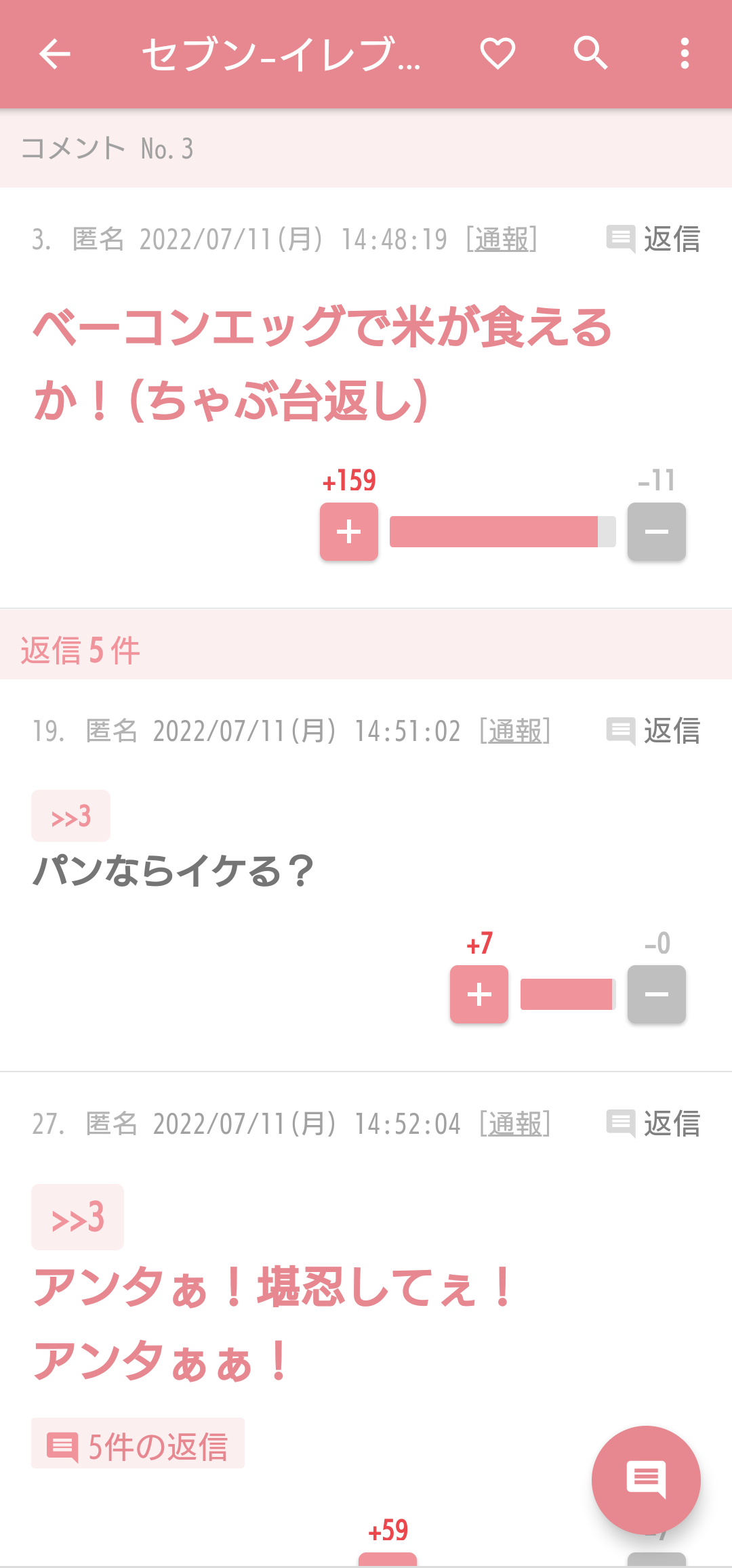This screenshot has width=732, height=1568.
Task: Reply to comment number 27
Action: point(653,1124)
